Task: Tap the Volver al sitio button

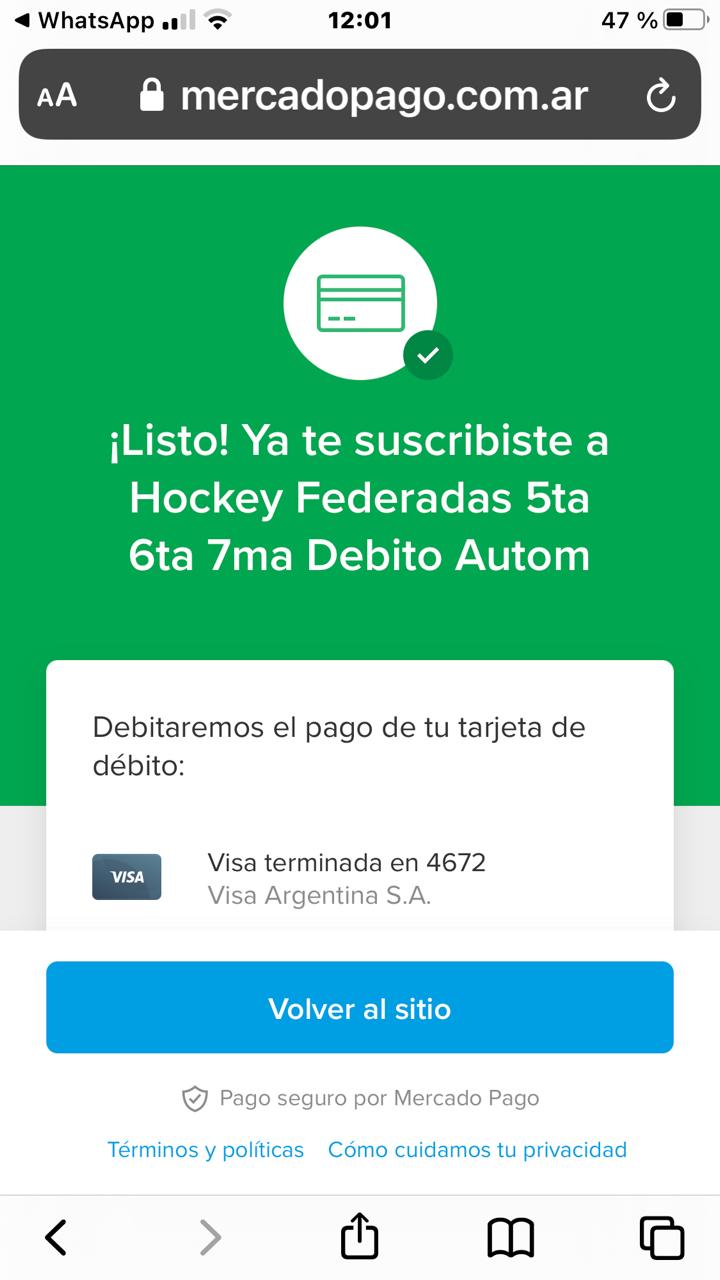Action: [x=359, y=1007]
